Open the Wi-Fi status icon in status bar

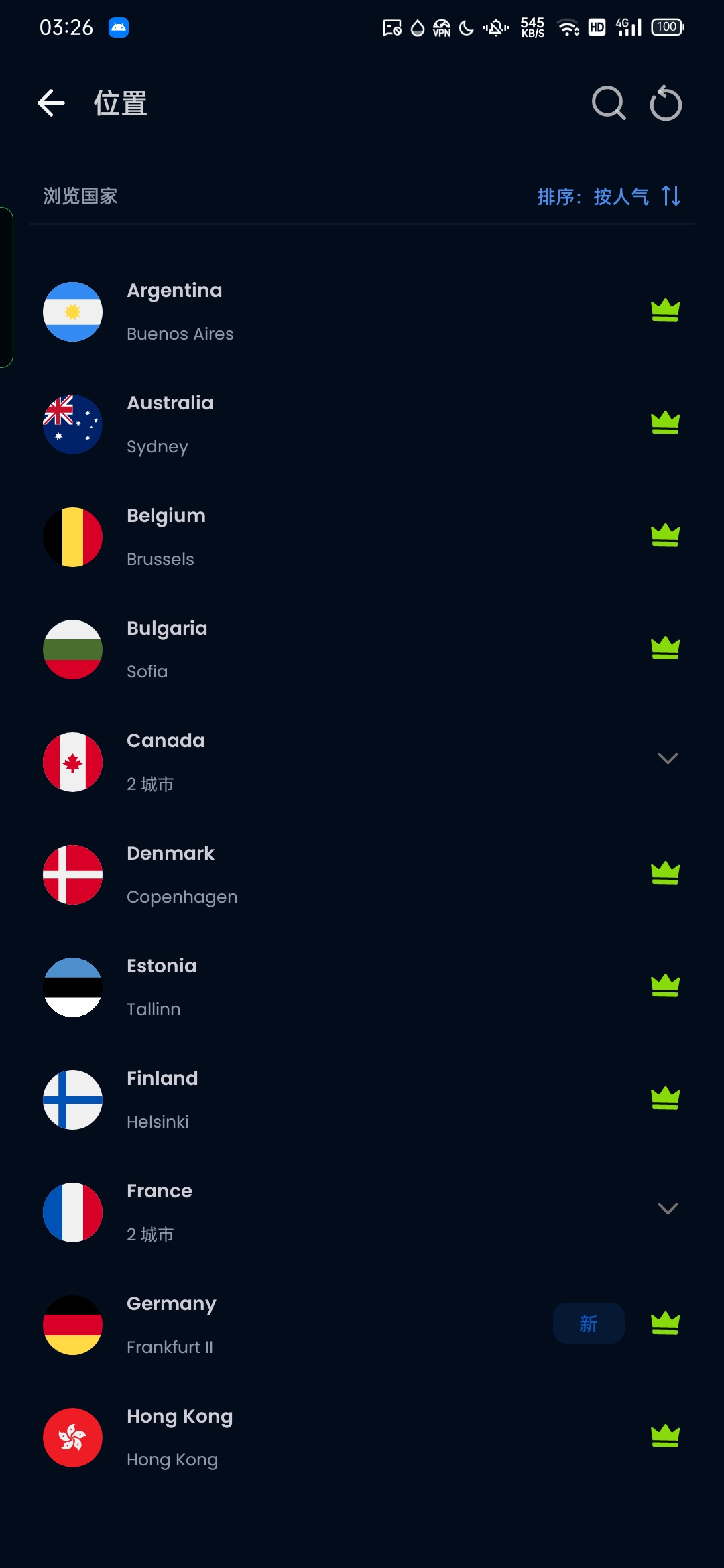(x=568, y=27)
